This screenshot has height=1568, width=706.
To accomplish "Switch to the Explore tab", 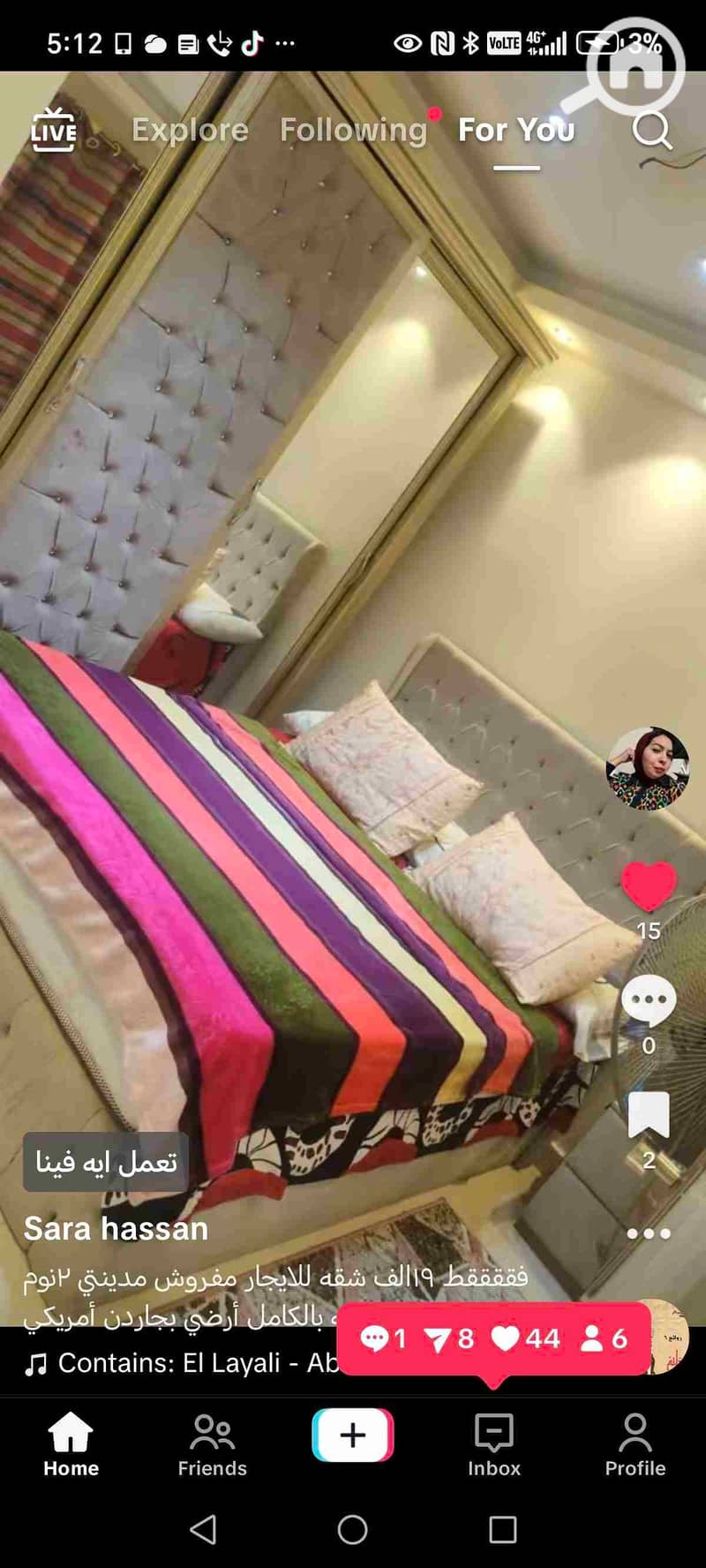I will pyautogui.click(x=190, y=131).
